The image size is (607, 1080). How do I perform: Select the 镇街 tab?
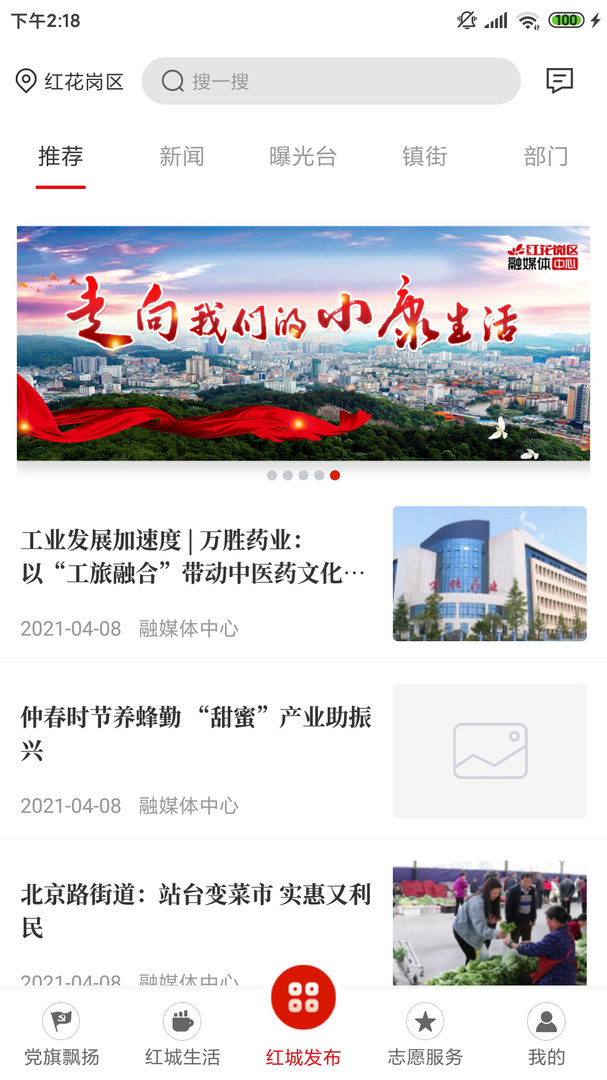click(424, 156)
